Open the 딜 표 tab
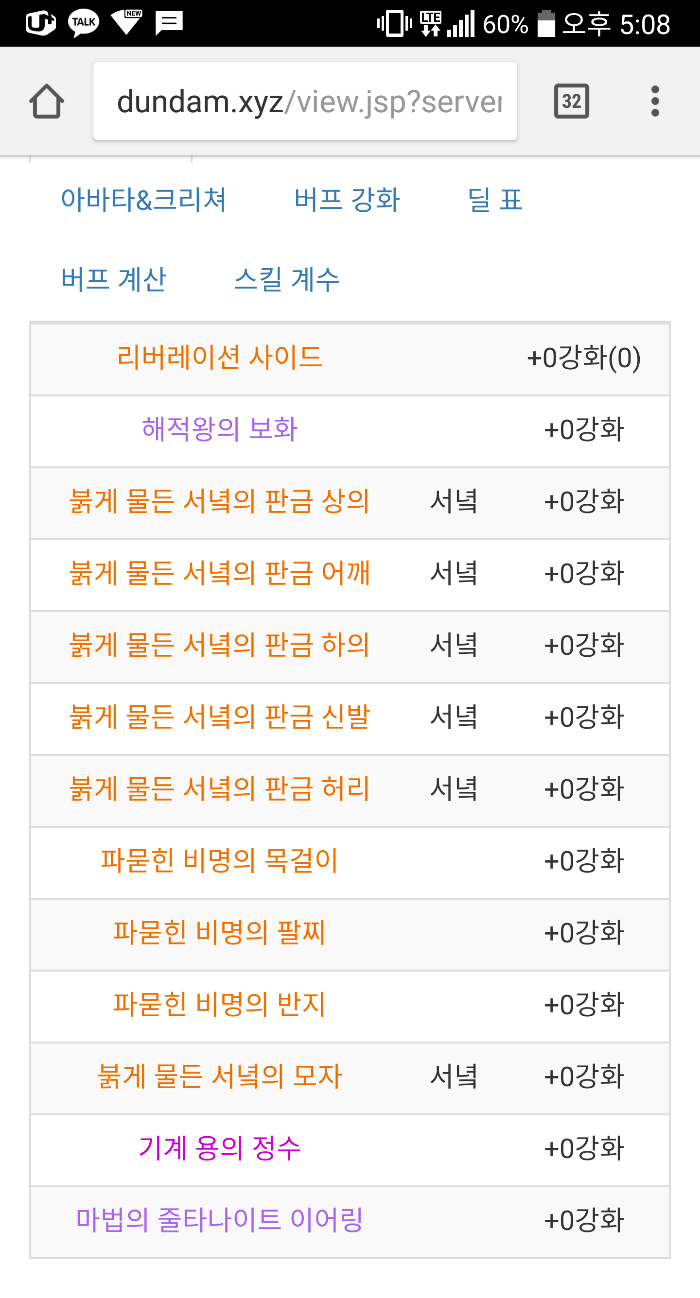700x1298 pixels. [x=495, y=200]
